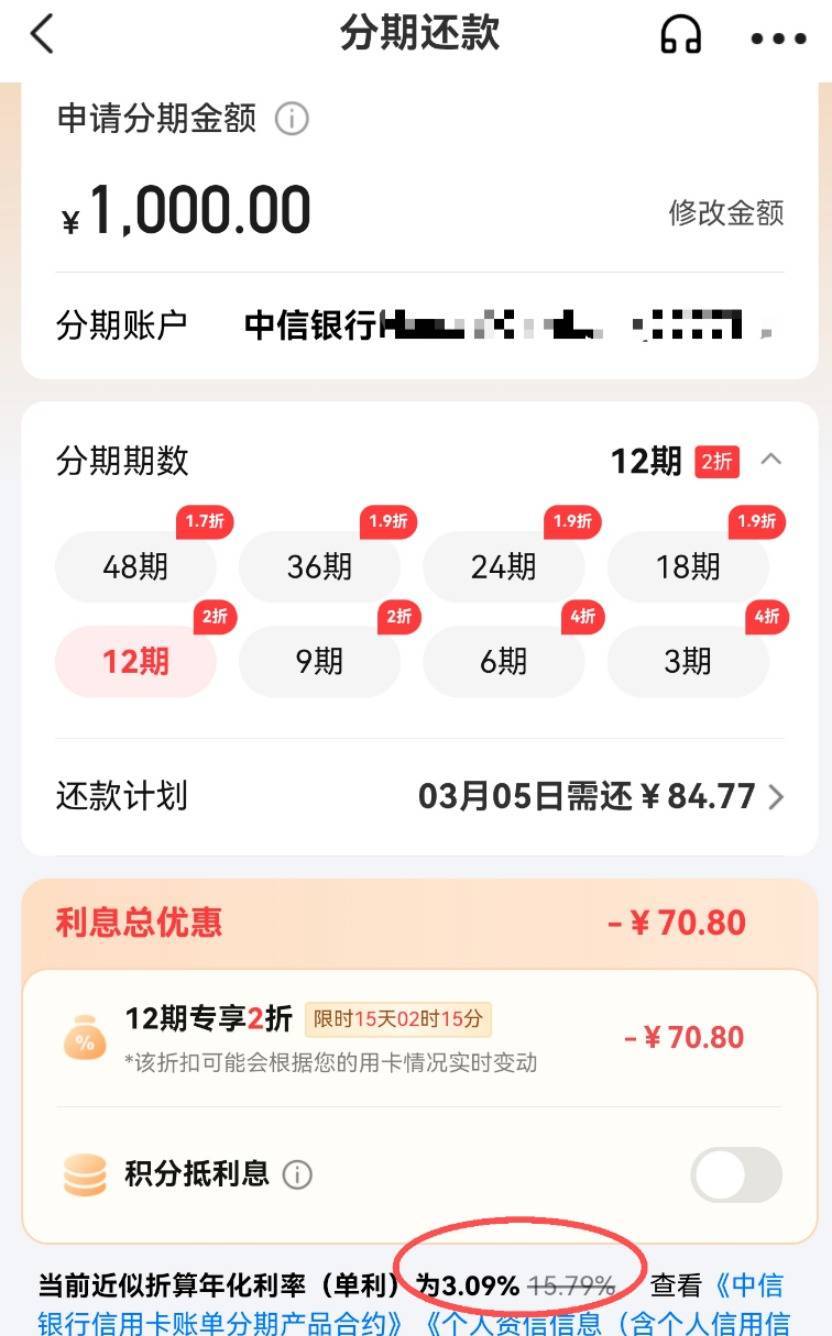The width and height of the screenshot is (832, 1336).
Task: Open 还款计划 repayment schedule
Action: point(600,797)
